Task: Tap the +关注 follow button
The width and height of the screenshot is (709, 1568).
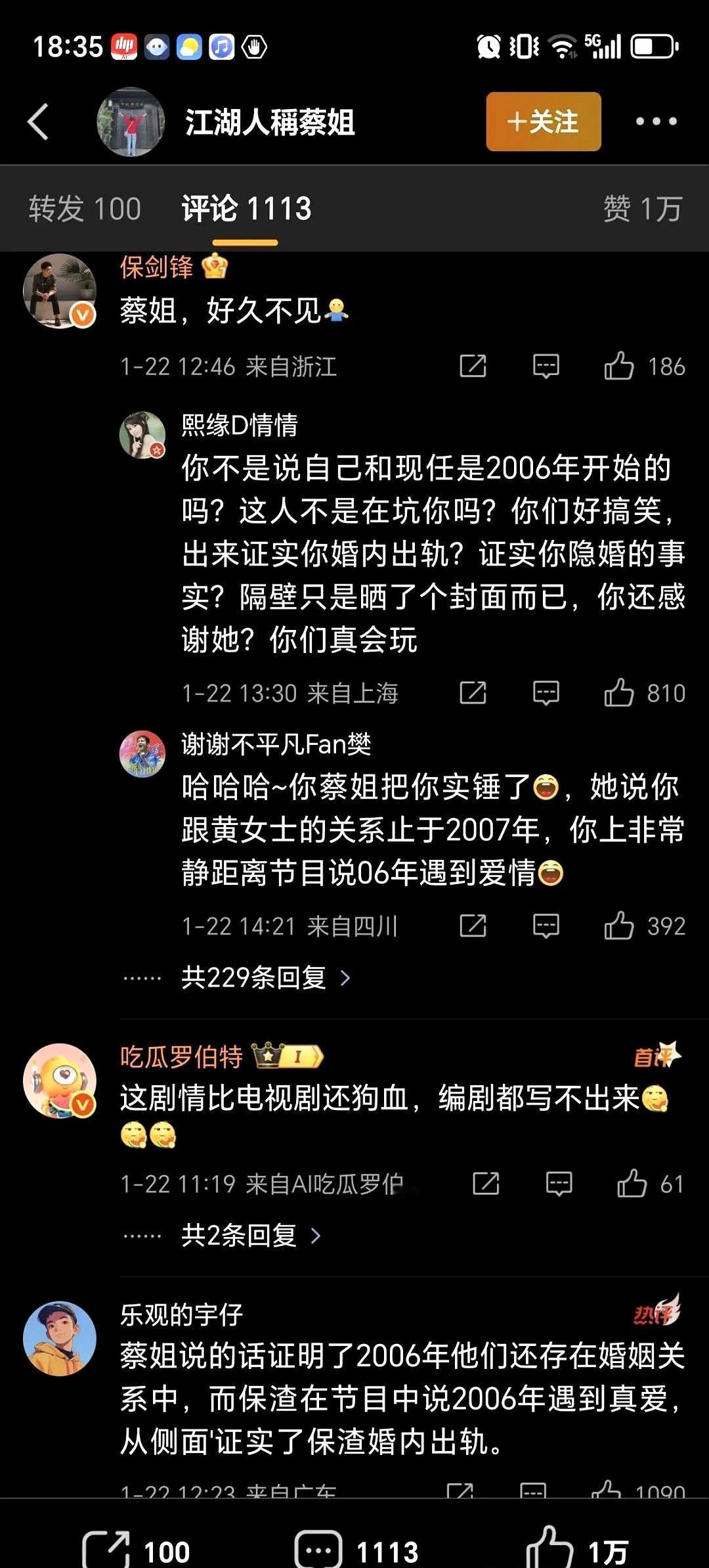Action: point(542,121)
